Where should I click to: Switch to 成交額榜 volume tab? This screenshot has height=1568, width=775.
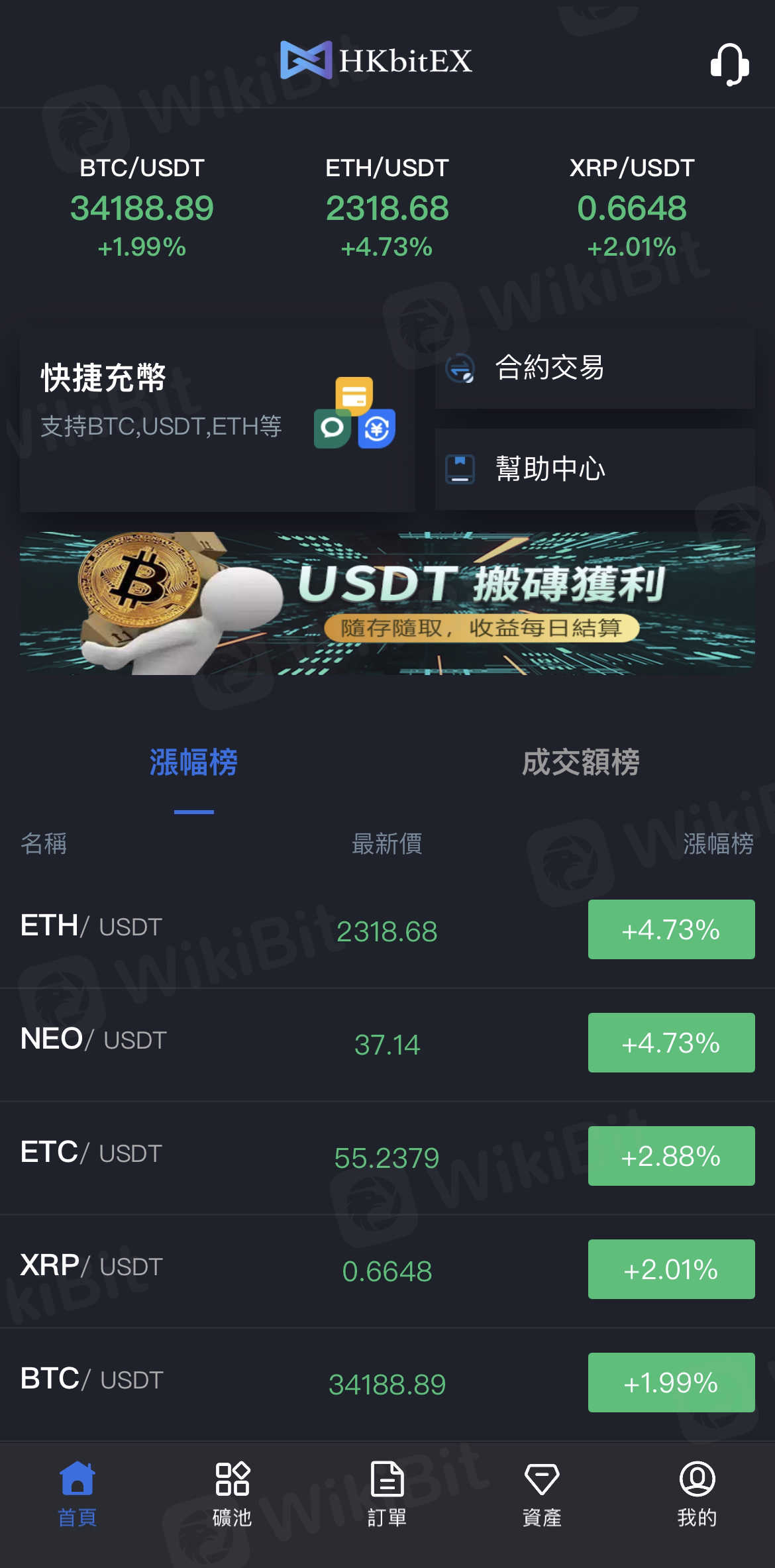580,762
